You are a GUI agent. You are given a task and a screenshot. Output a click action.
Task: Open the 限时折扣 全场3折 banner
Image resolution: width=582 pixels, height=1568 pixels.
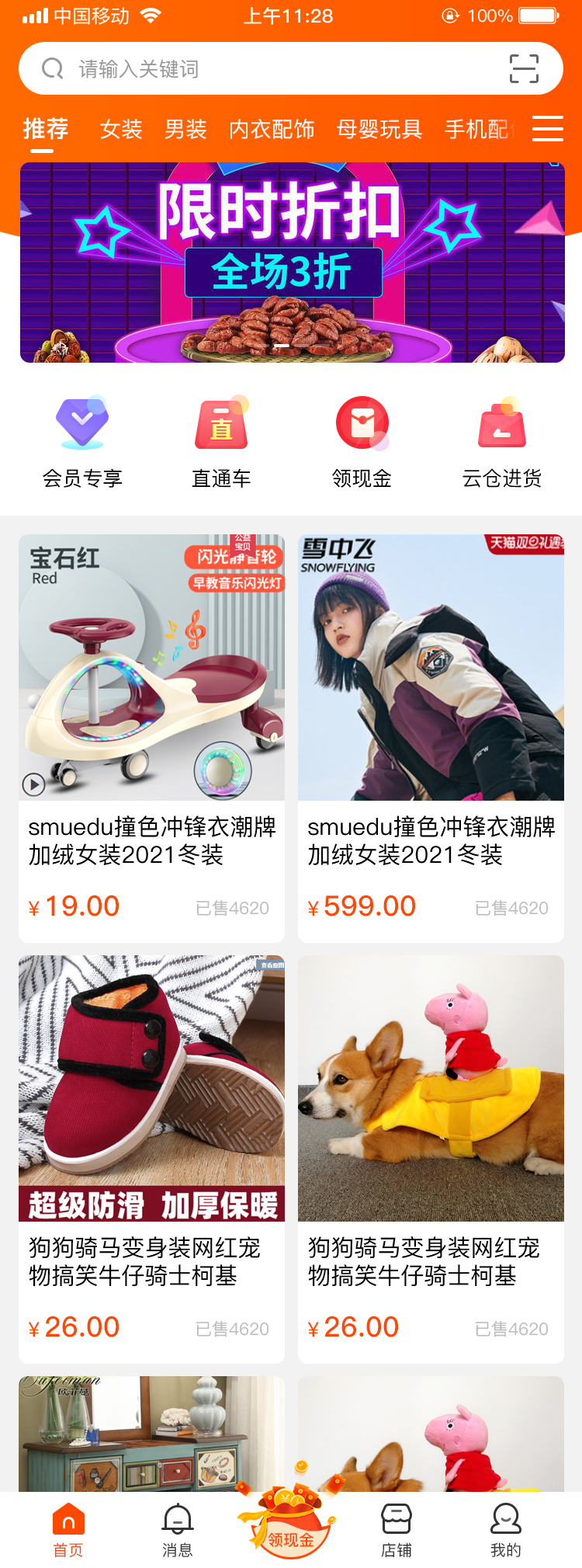(x=292, y=262)
